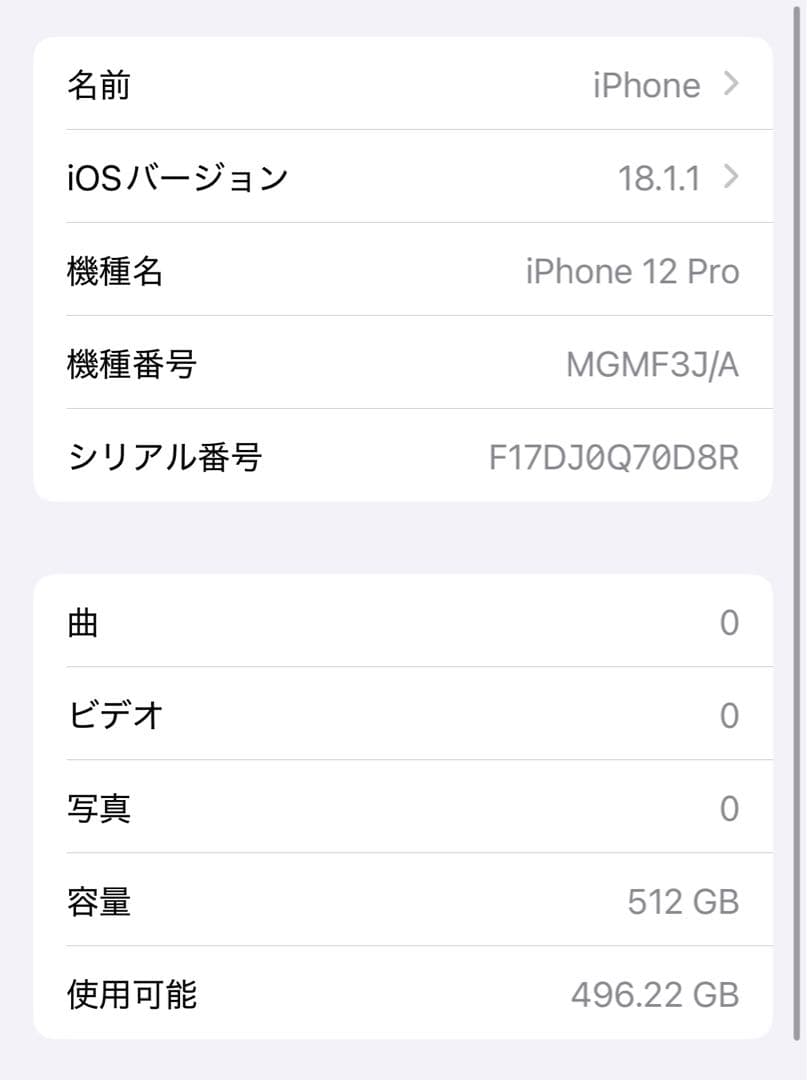Viewport: 807px width, 1080px height.
Task: Tap the 0 value beside 写真
Action: tap(730, 808)
